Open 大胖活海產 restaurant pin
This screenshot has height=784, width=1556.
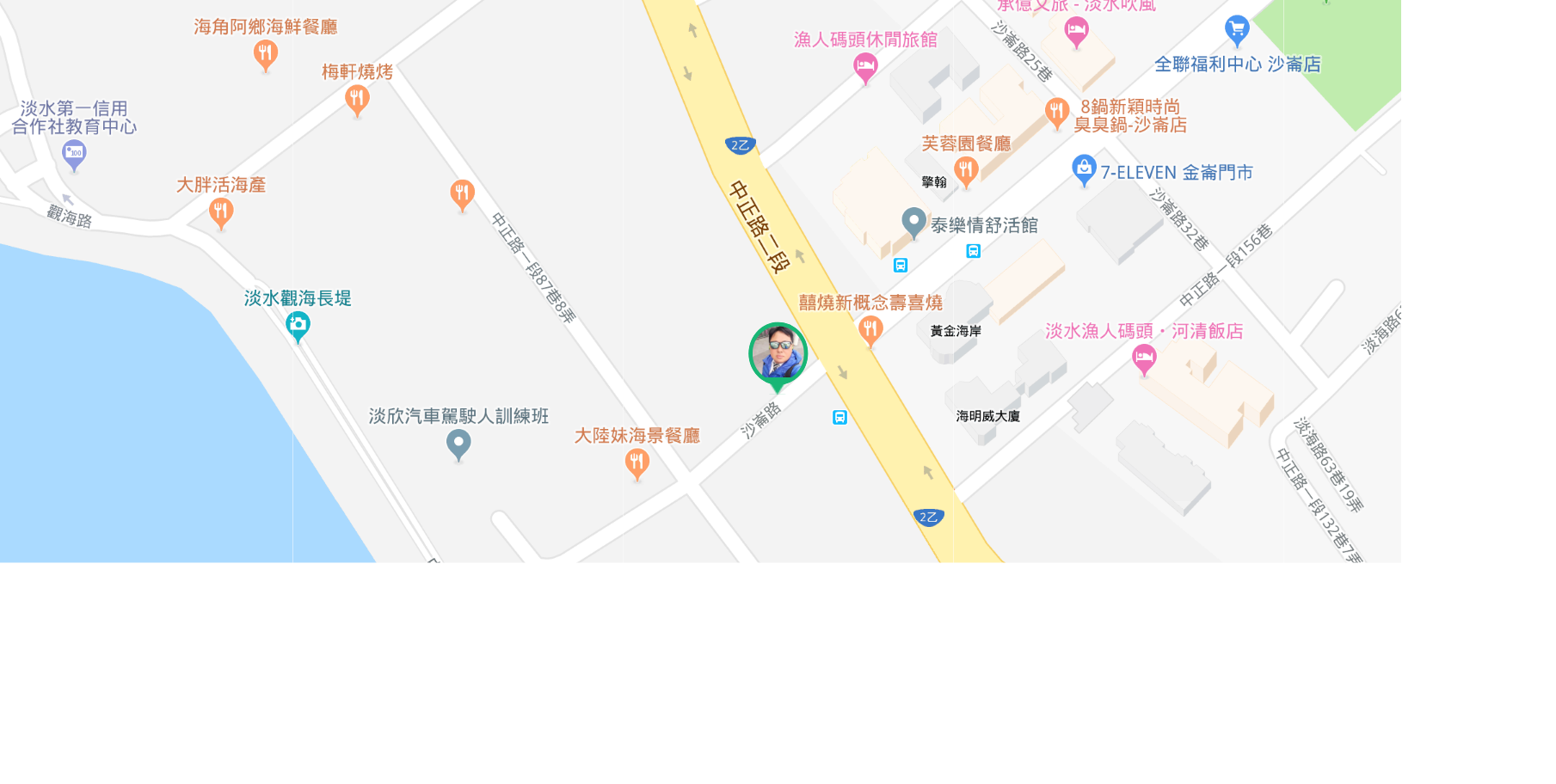click(221, 211)
